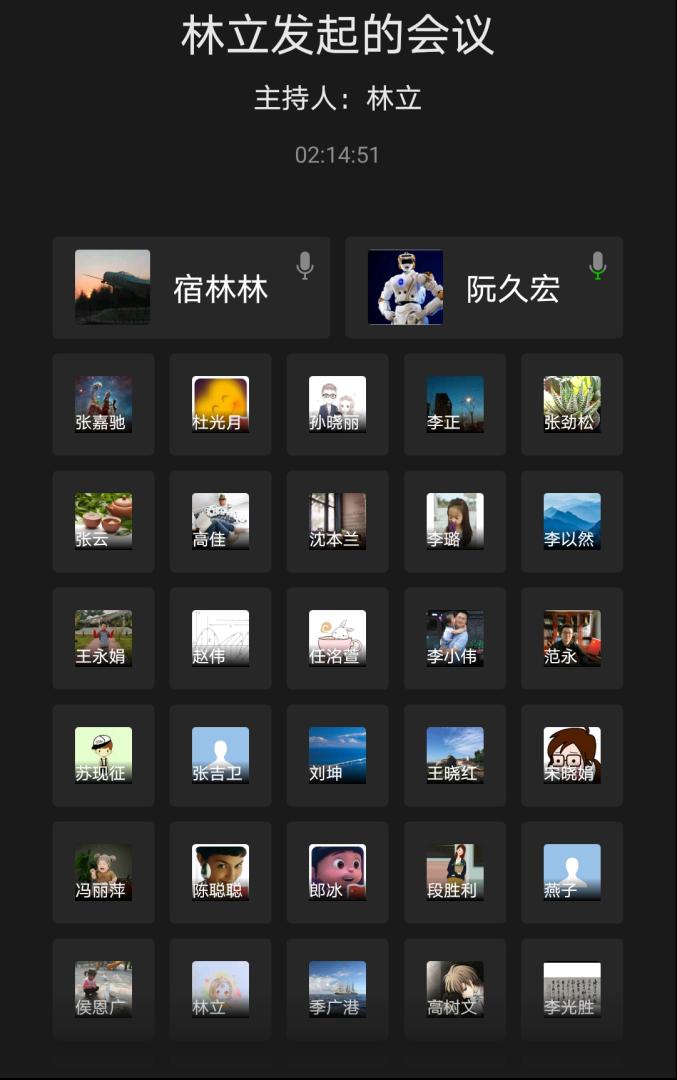Open the tile for 张云
This screenshot has width=677, height=1080.
click(103, 521)
